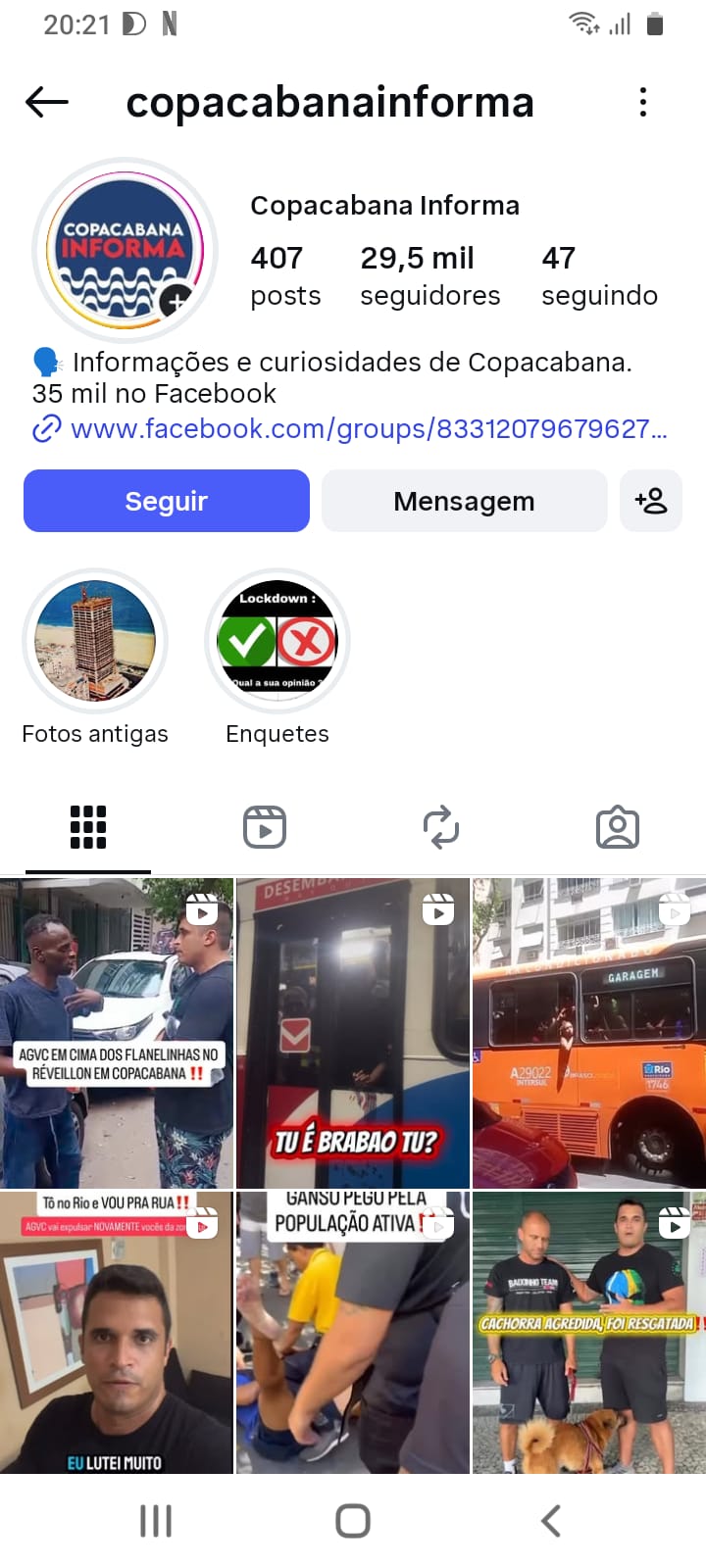Image resolution: width=706 pixels, height=1568 pixels.
Task: Open the flanelinhas Réveillon Copacabana reel
Action: (117, 1033)
